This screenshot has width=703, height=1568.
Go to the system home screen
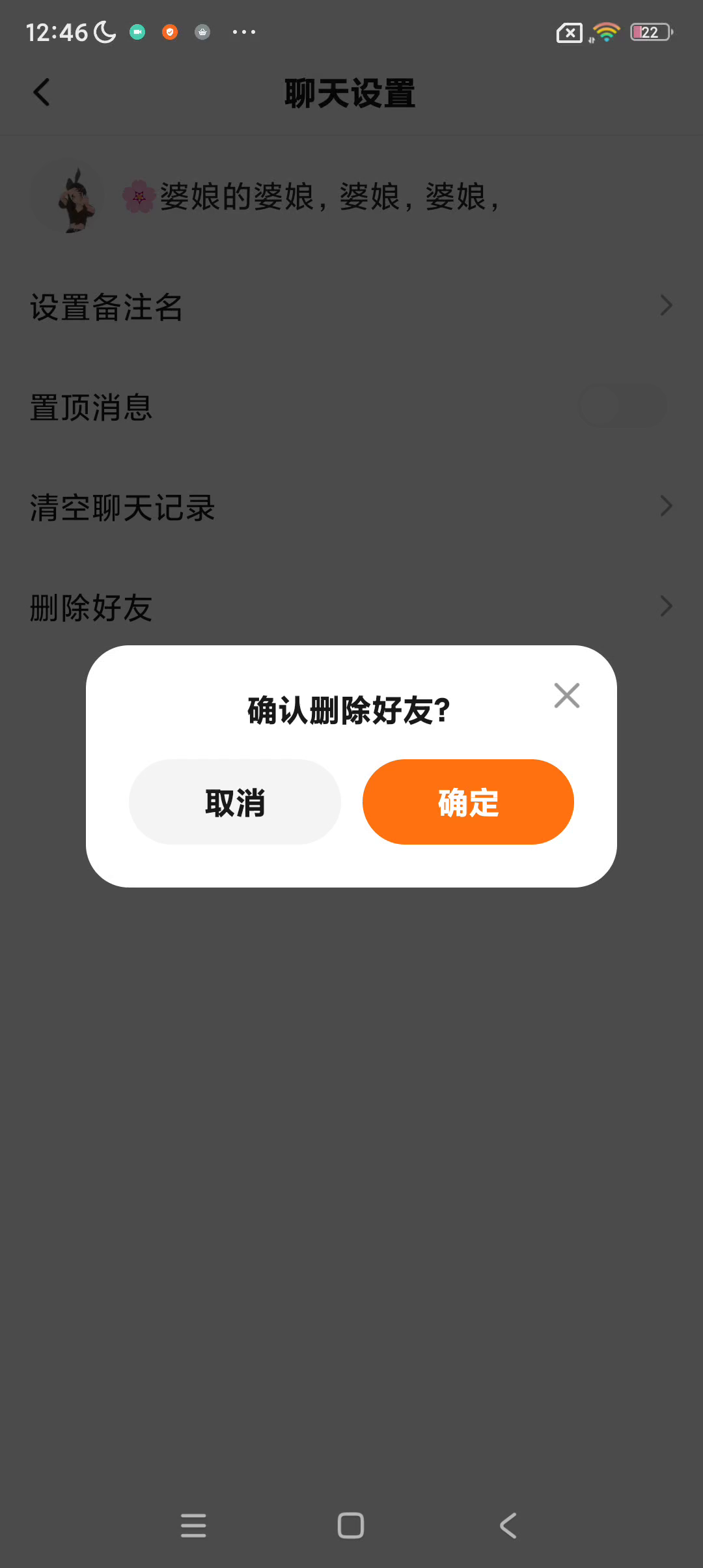[351, 1526]
